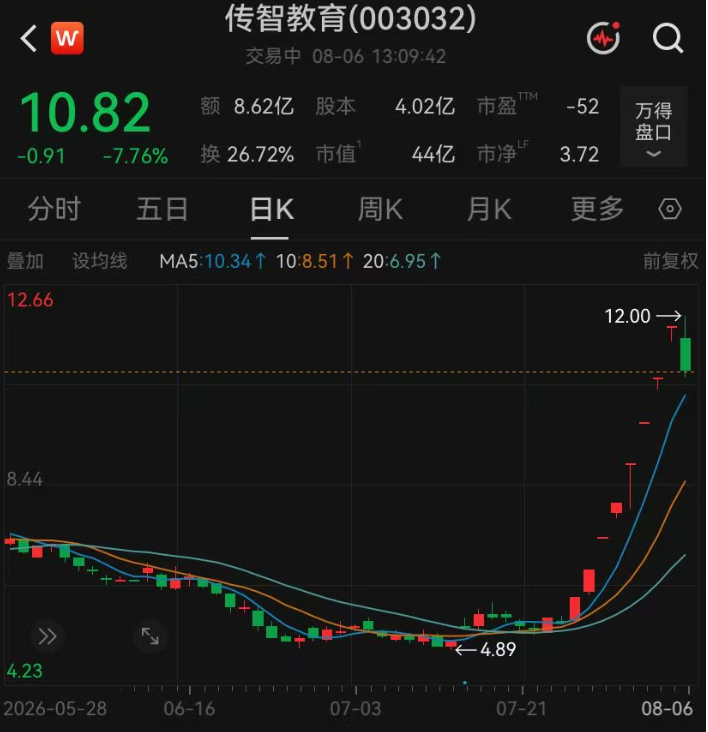Open 设均线 moving average settings
Image resolution: width=708 pixels, height=732 pixels.
pyautogui.click(x=99, y=261)
